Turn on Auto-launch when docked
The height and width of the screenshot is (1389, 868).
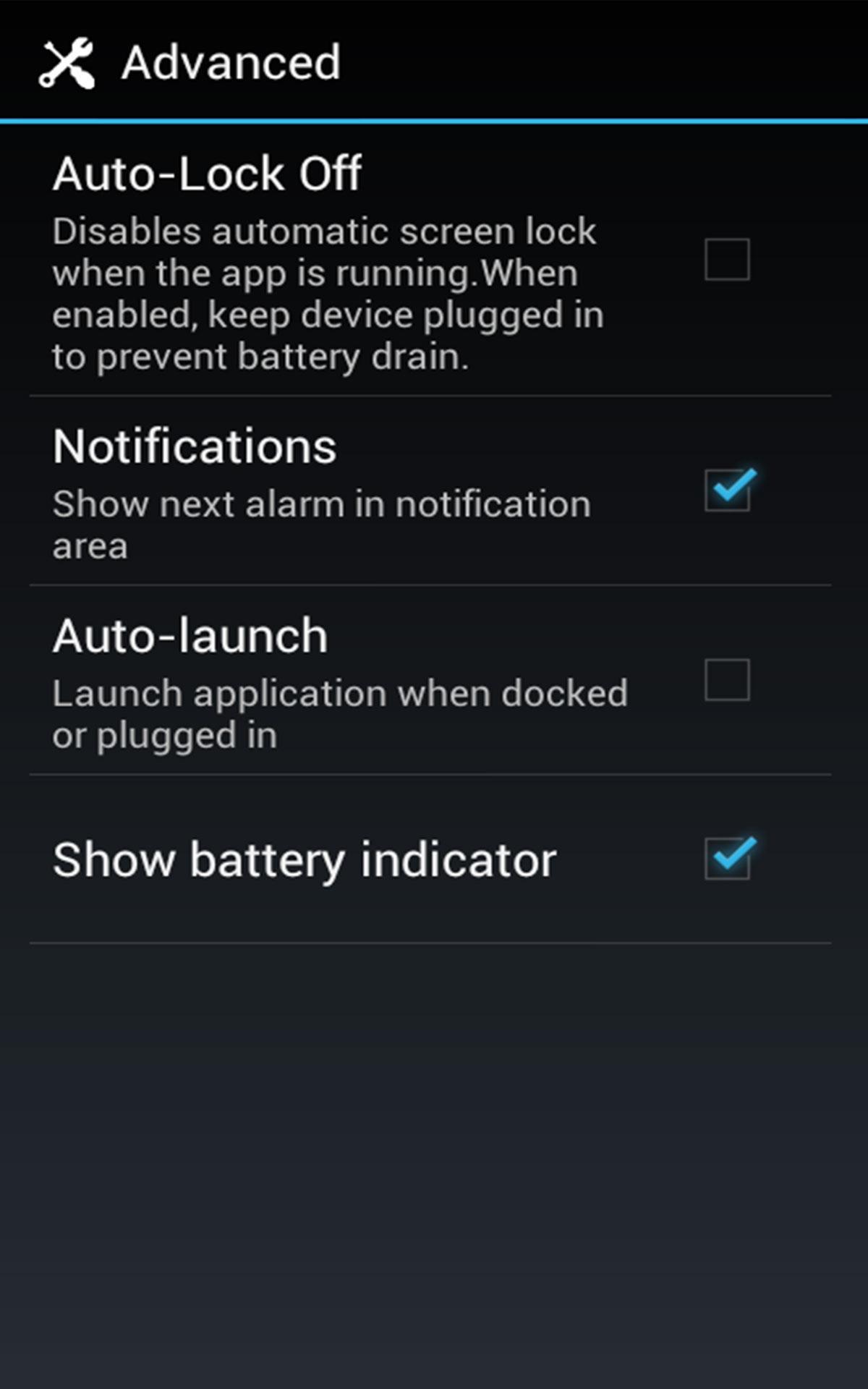[x=727, y=679]
